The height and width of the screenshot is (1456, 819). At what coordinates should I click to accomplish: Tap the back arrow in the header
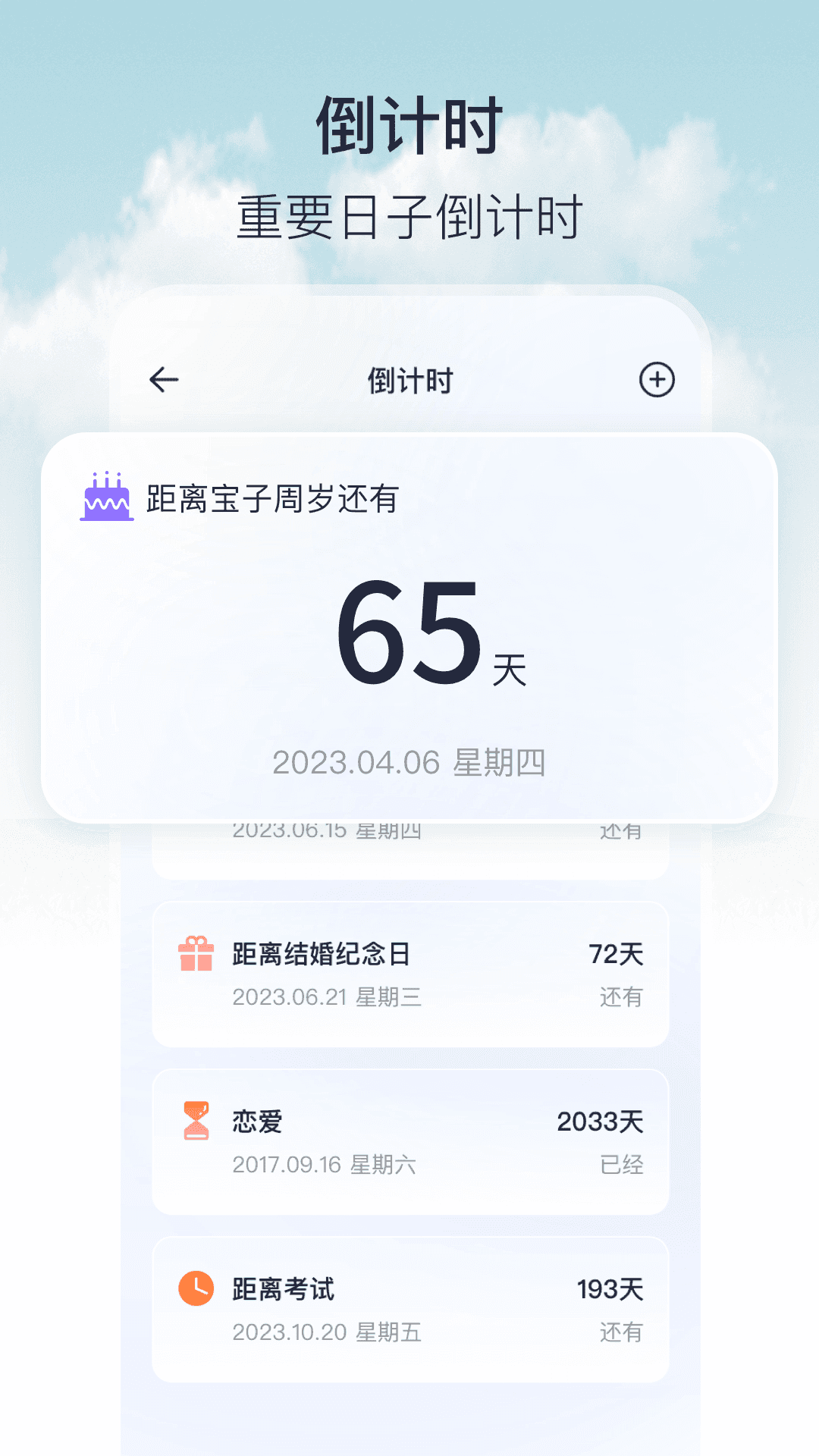pos(163,379)
